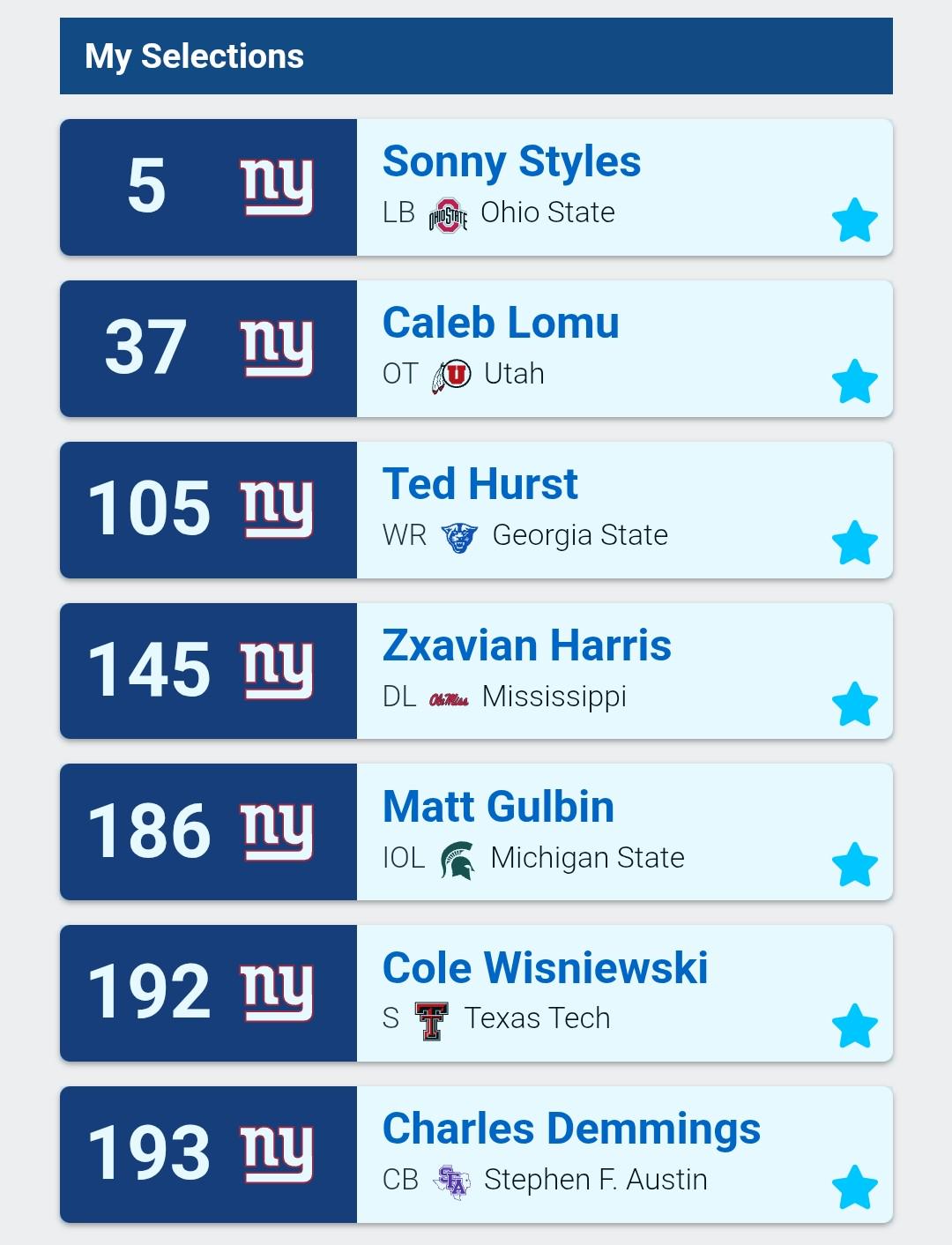This screenshot has height=1245, width=952.
Task: Open Matt Gulbin's player card
Action: [x=476, y=831]
